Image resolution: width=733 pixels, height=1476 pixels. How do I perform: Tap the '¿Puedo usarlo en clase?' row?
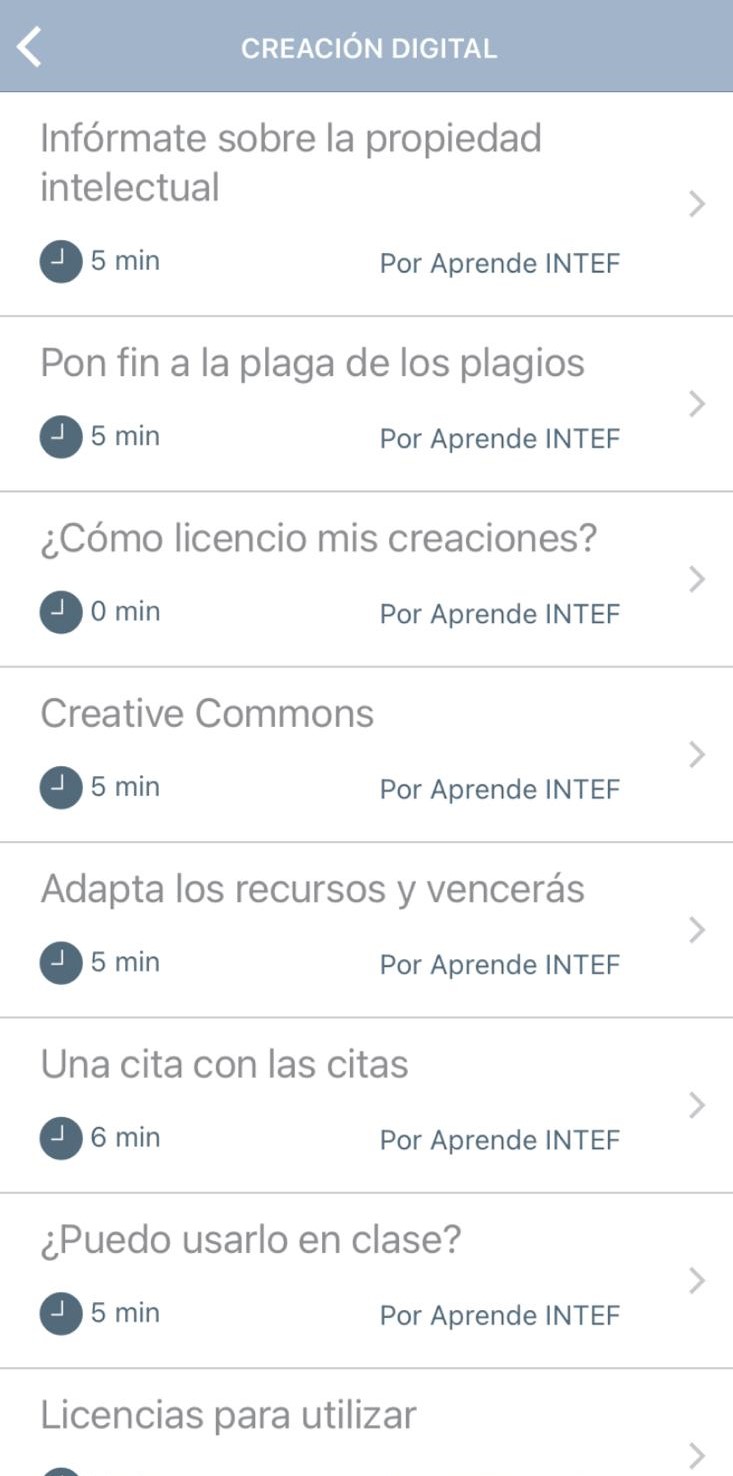366,1281
